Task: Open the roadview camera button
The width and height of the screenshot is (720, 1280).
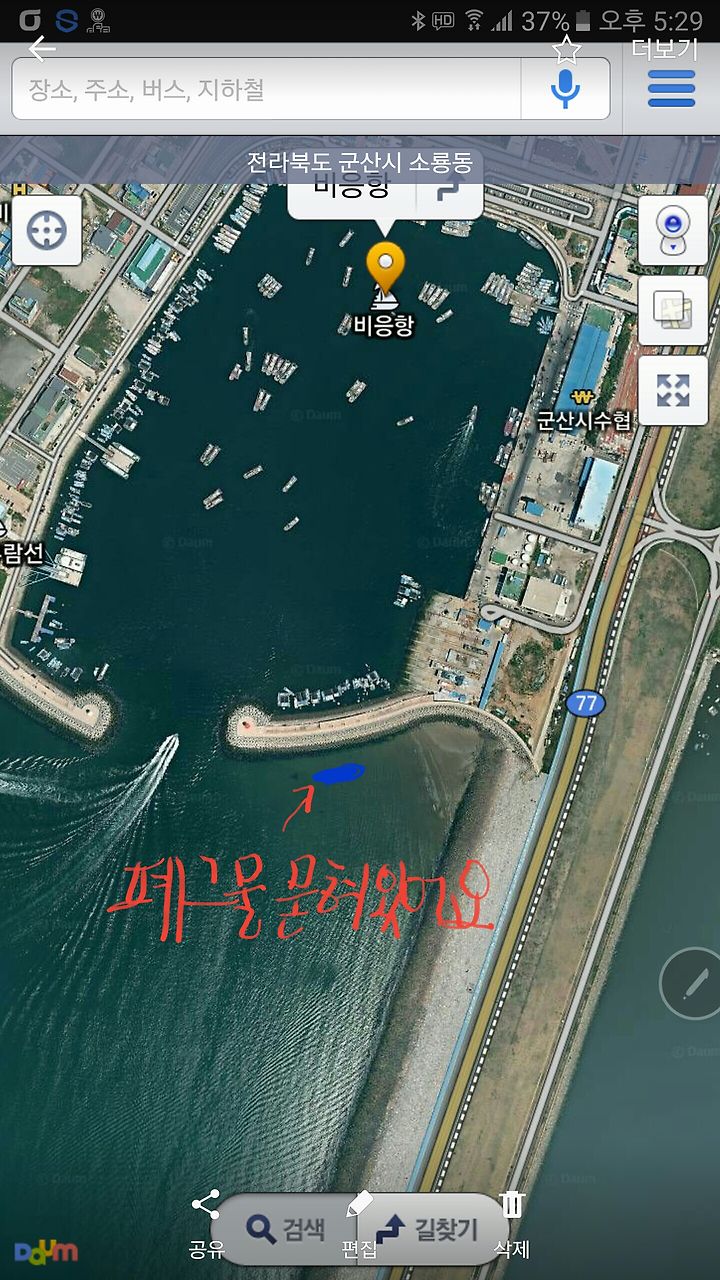Action: point(673,231)
